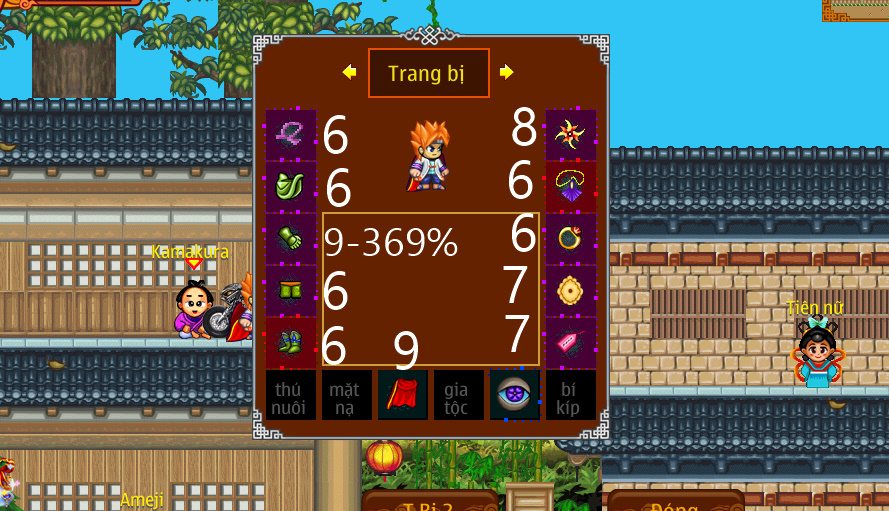Open the gia tộc clan slot

click(458, 395)
